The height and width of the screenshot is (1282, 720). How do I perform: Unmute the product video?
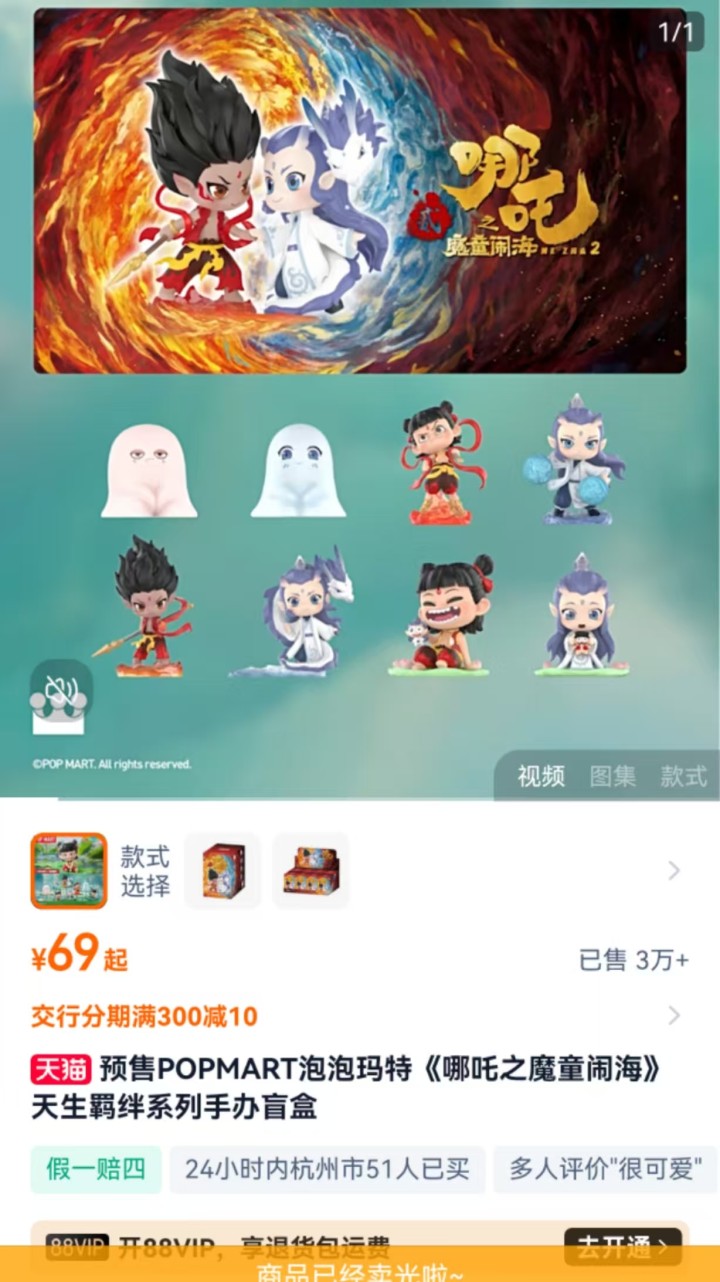(x=60, y=689)
